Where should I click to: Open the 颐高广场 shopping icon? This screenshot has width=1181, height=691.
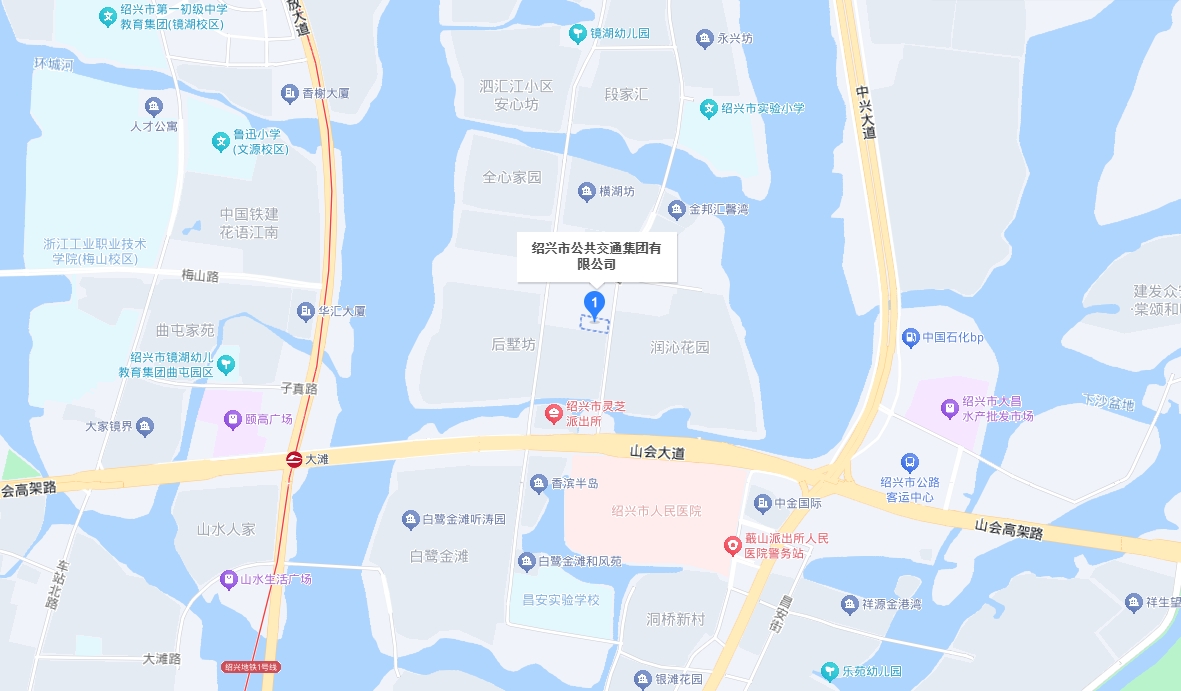tap(232, 419)
